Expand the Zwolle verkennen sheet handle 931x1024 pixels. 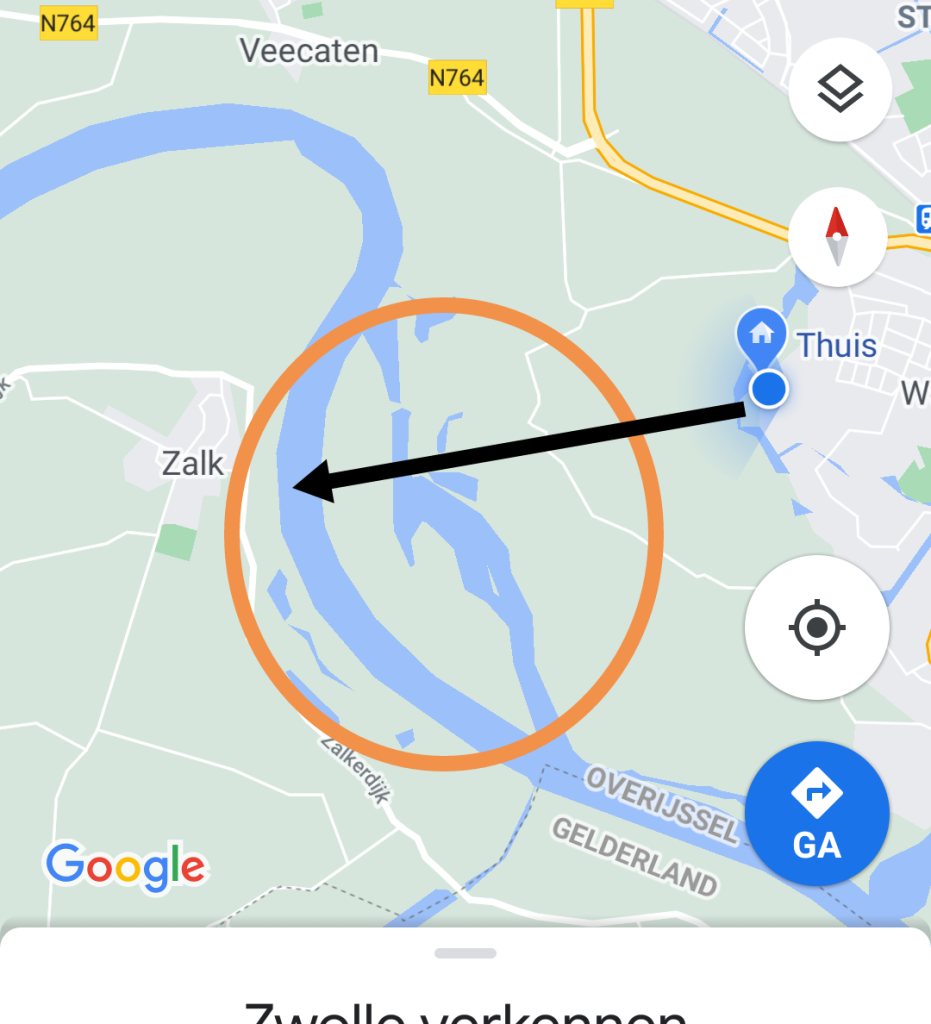tap(465, 953)
